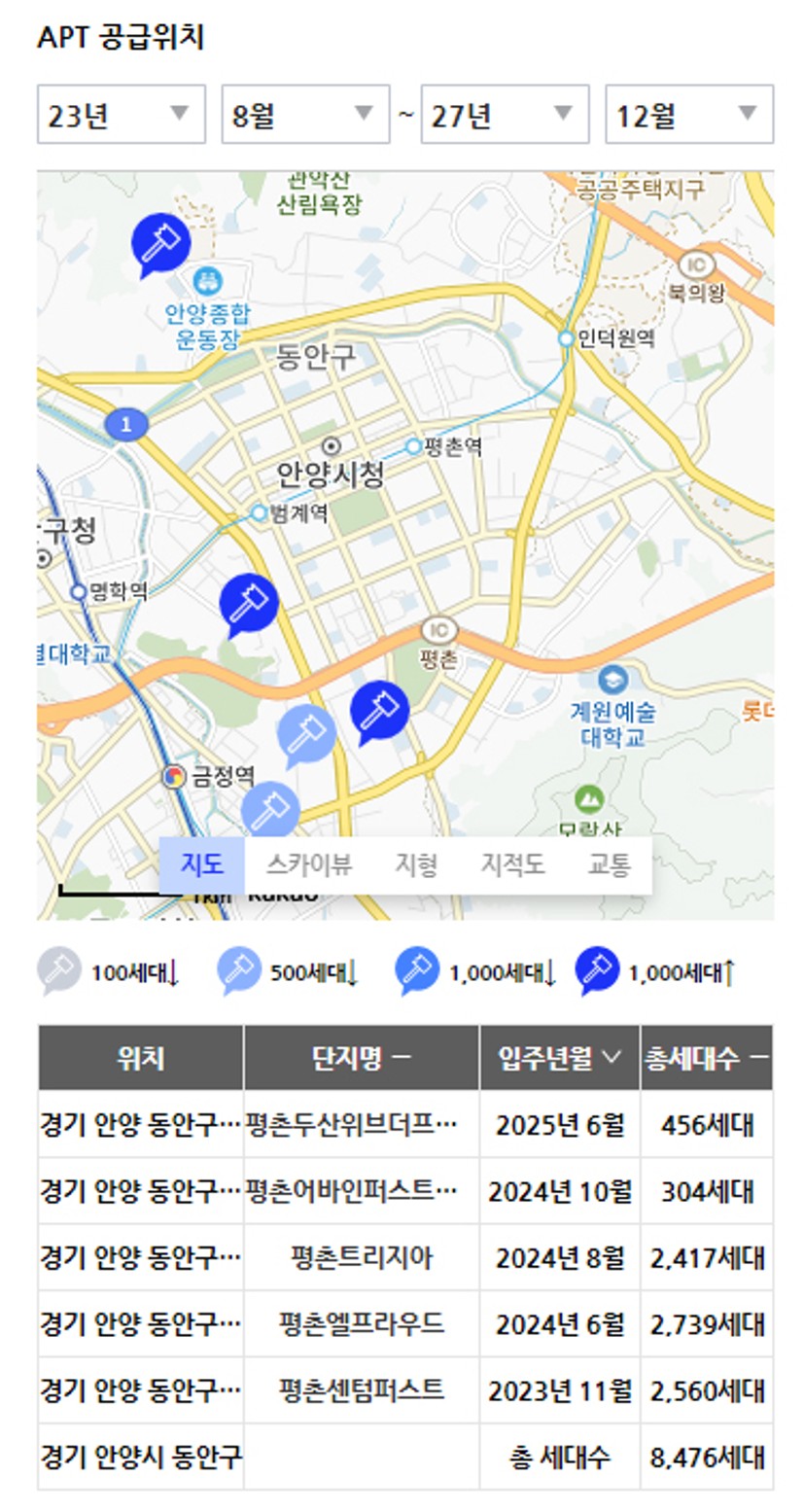Image resolution: width=804 pixels, height=1512 pixels.
Task: Tap the map marker near 안양종합운동장
Action: [x=160, y=244]
